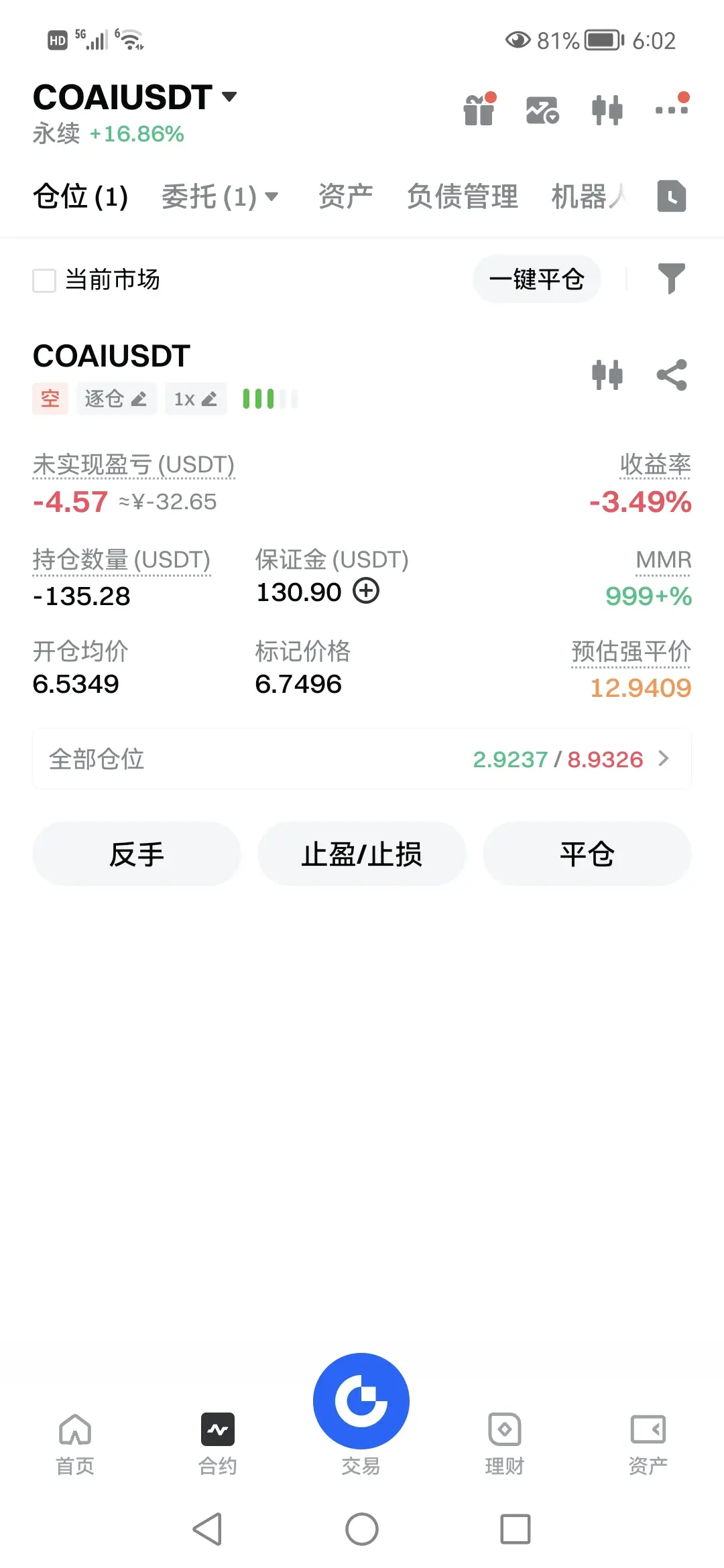This screenshot has width=724, height=1568.
Task: Open the gift rewards icon
Action: (x=479, y=109)
